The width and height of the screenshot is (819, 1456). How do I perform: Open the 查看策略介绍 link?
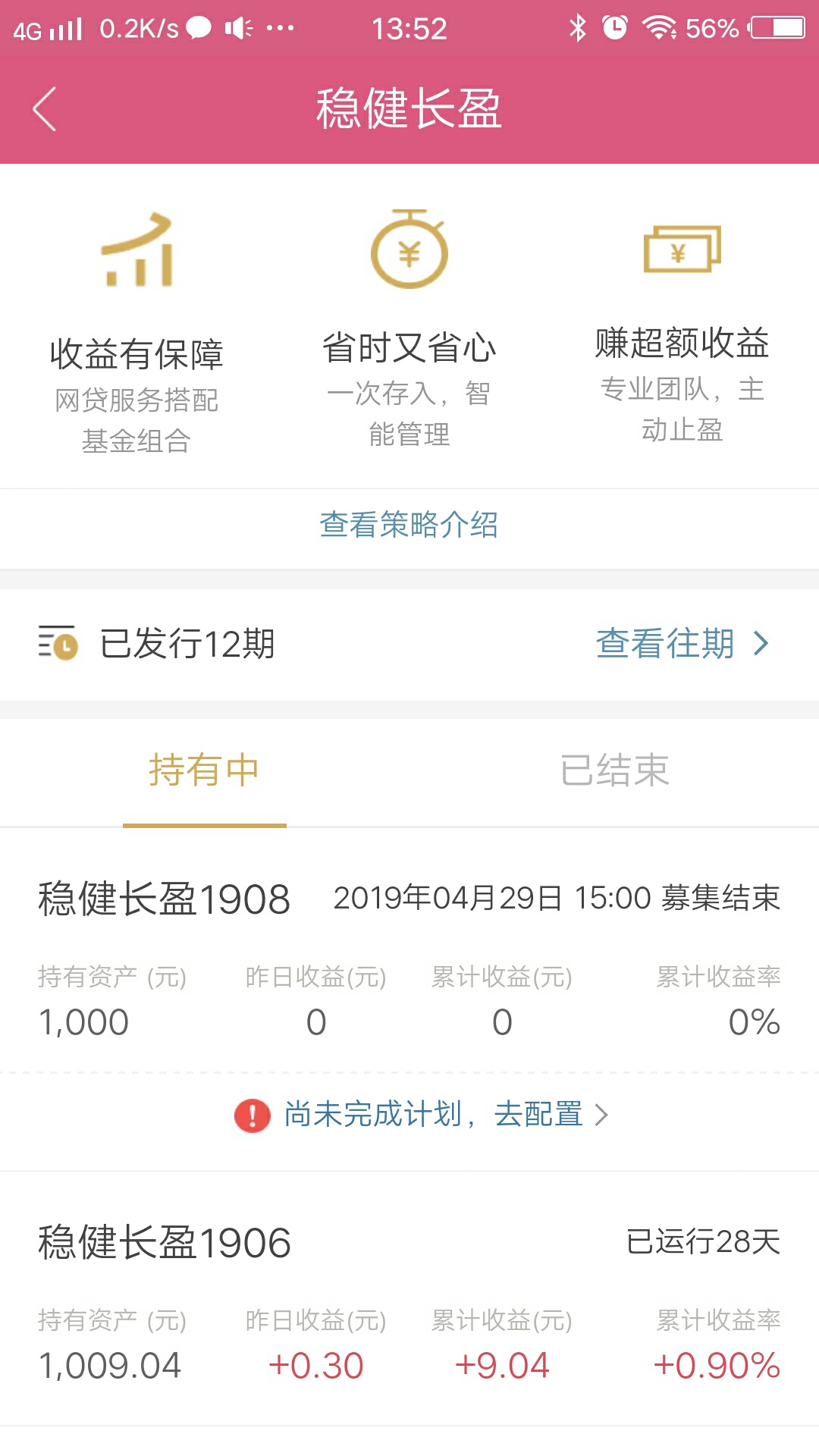tap(409, 525)
